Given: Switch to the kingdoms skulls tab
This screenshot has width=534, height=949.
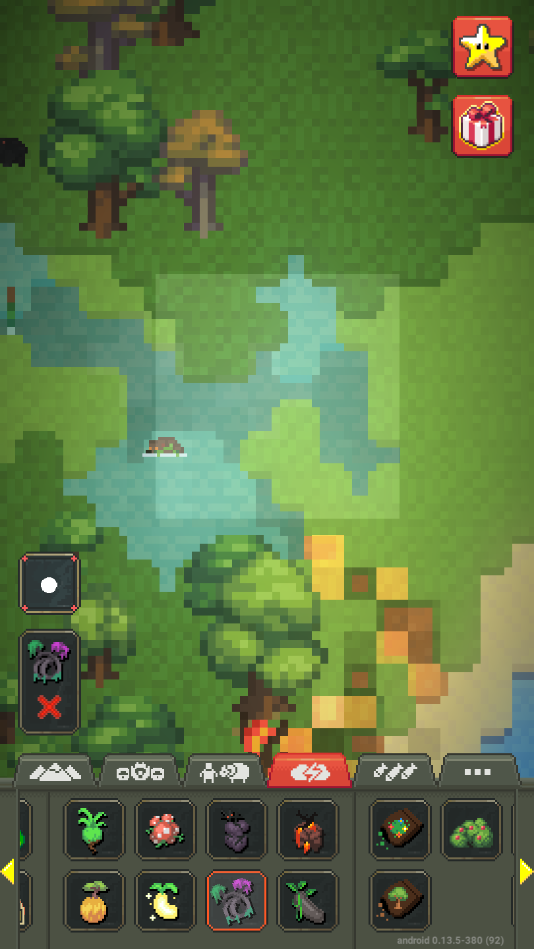Looking at the screenshot, I should click(140, 771).
